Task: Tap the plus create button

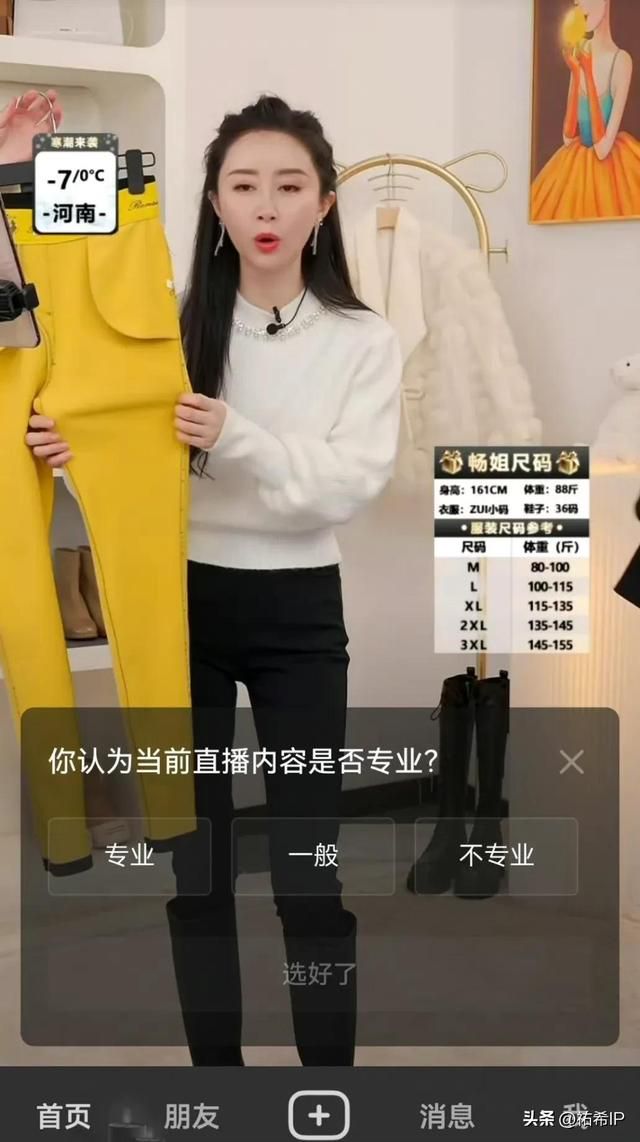Action: coord(319,1115)
